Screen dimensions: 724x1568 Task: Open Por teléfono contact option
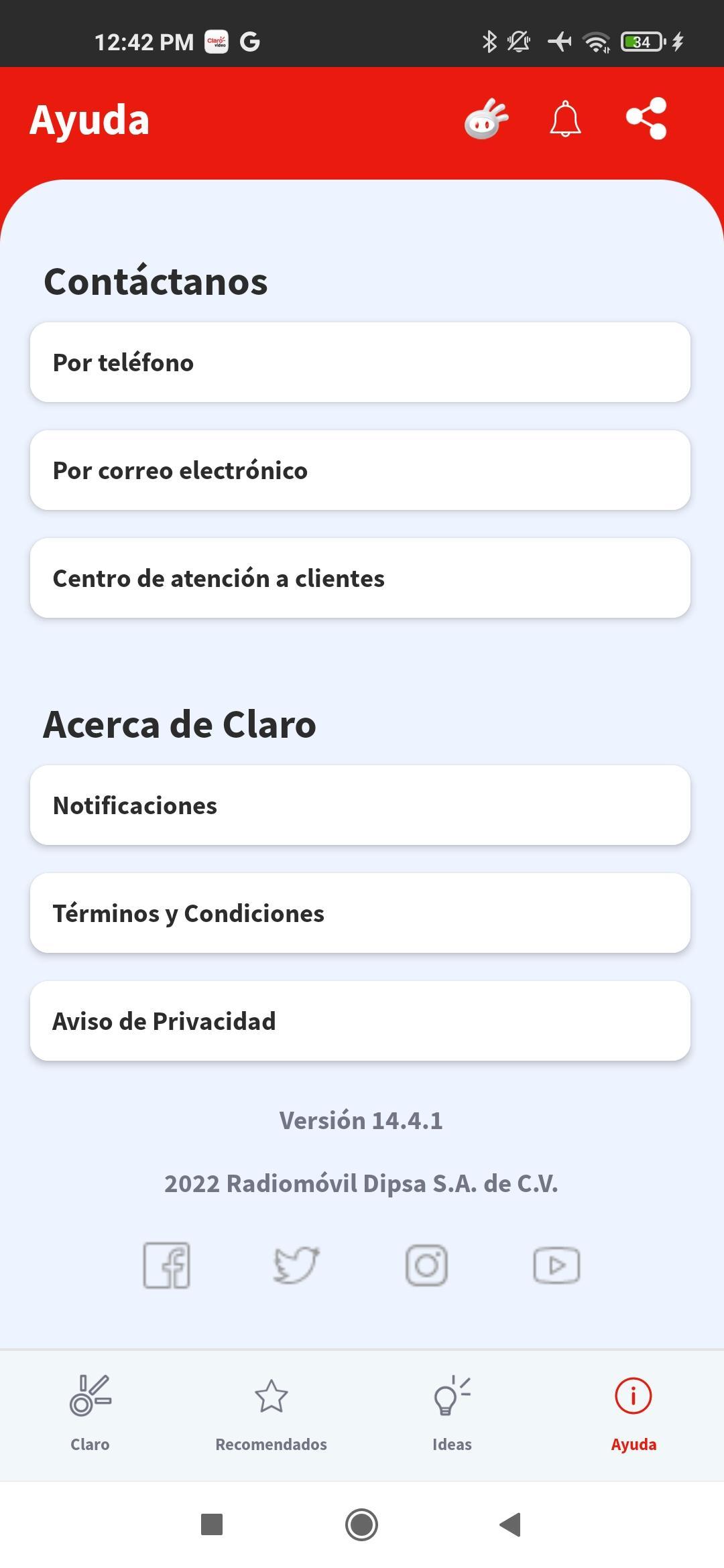(x=360, y=363)
